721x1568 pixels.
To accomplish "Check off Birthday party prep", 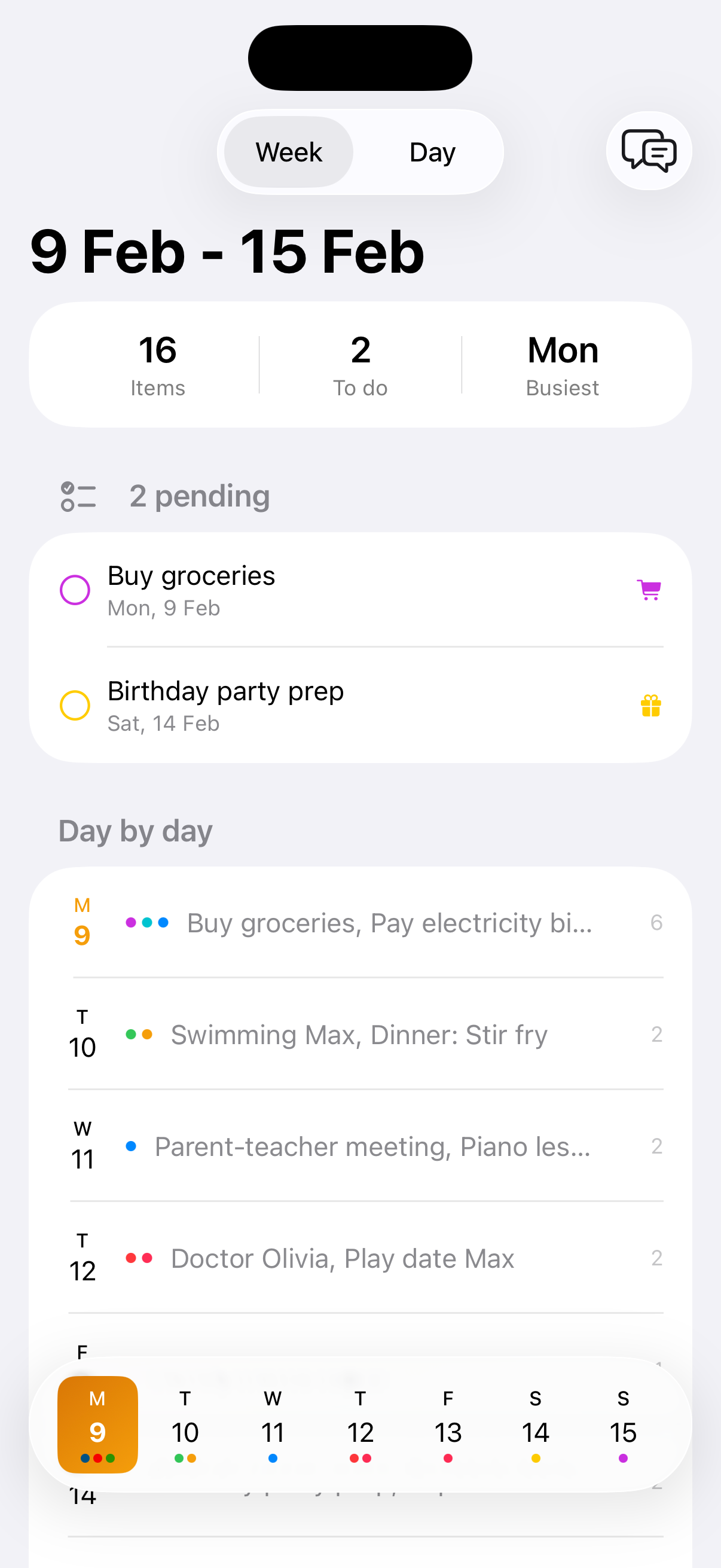I will pyautogui.click(x=74, y=705).
